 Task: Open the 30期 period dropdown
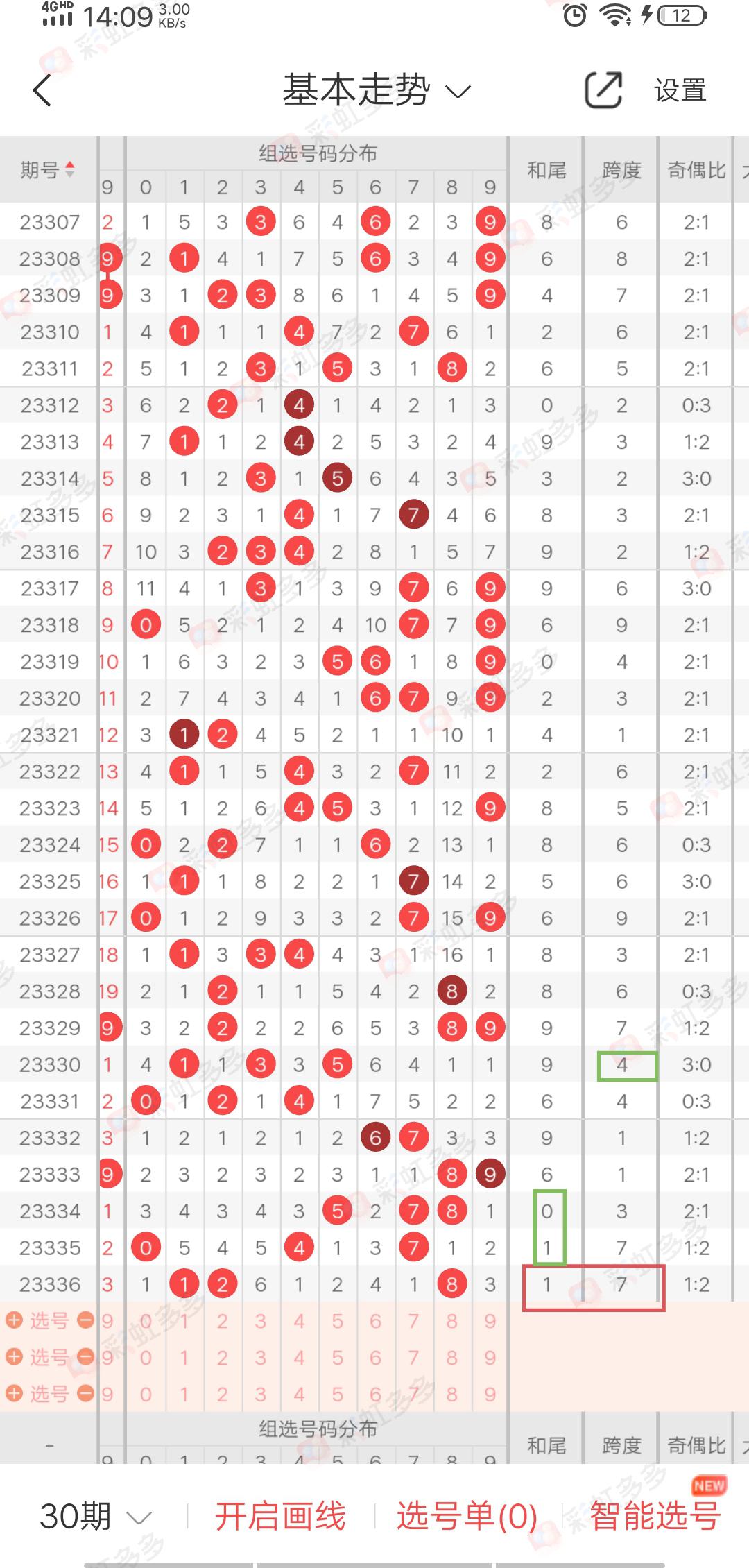pyautogui.click(x=95, y=1516)
